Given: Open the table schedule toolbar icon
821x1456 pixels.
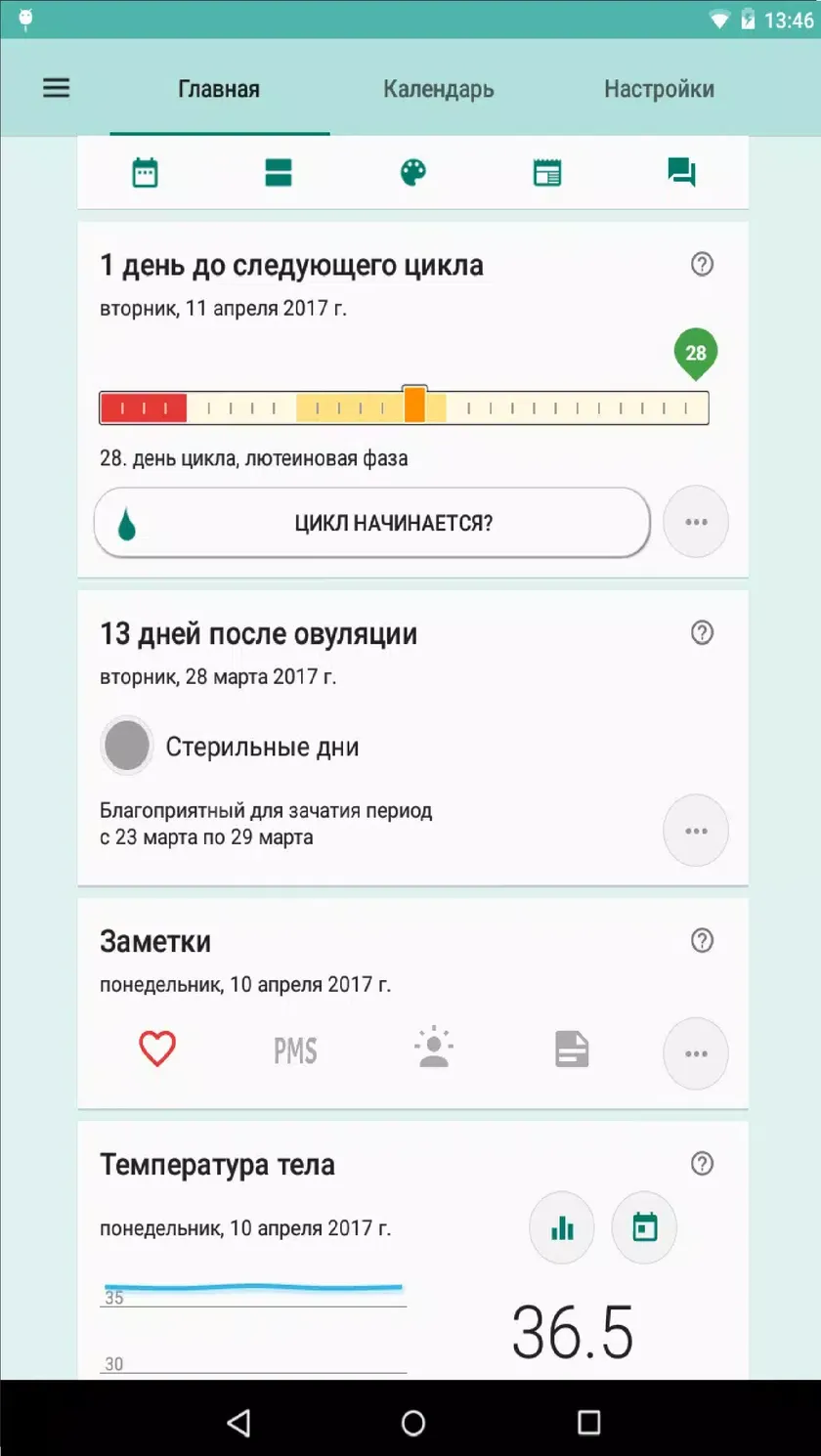Looking at the screenshot, I should 547,173.
